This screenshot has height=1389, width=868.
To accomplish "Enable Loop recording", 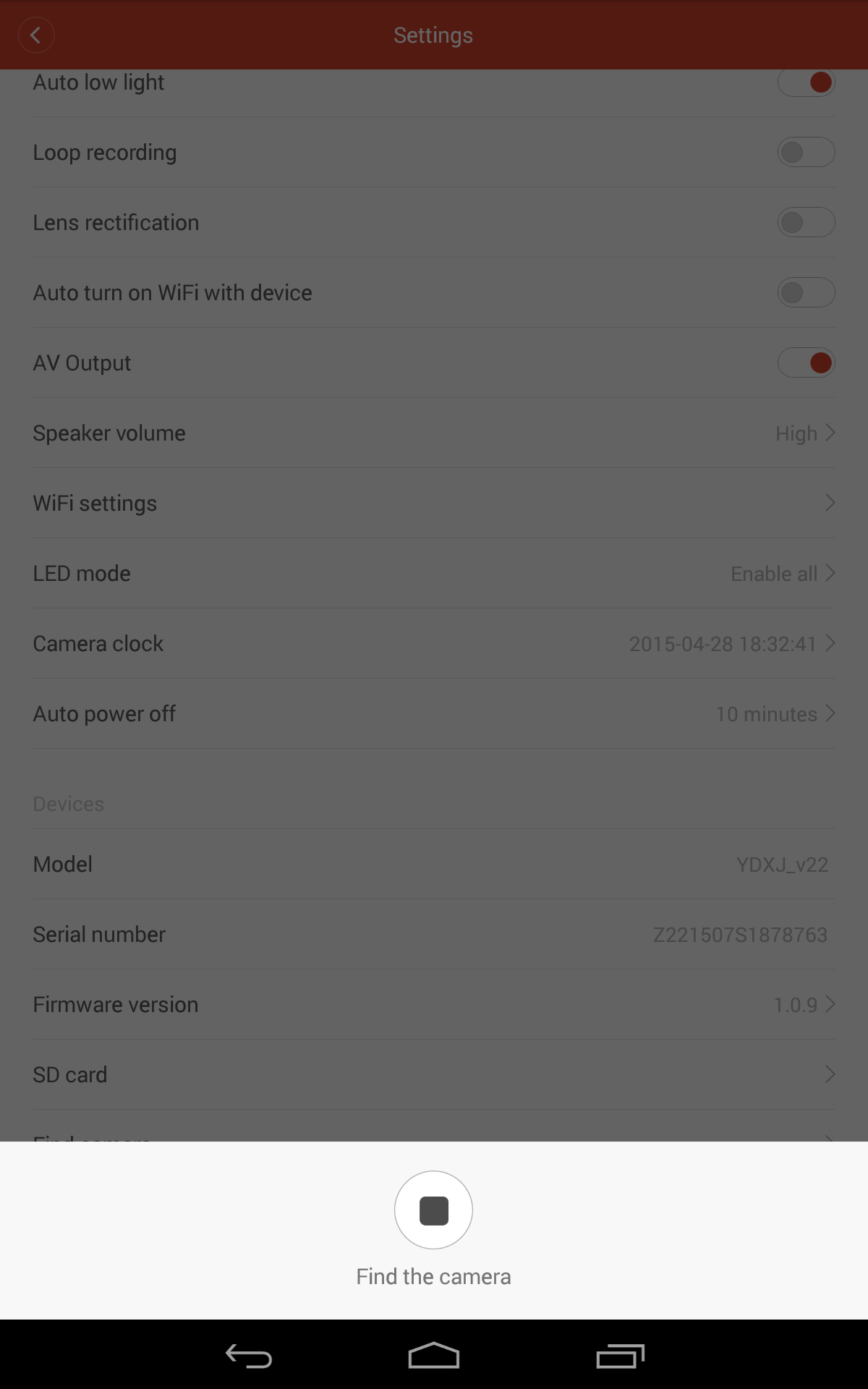I will tap(806, 153).
